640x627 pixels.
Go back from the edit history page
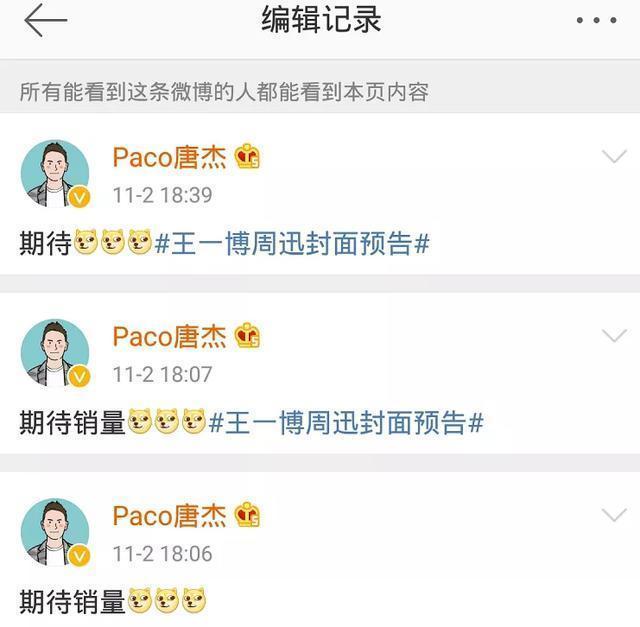tap(44, 21)
